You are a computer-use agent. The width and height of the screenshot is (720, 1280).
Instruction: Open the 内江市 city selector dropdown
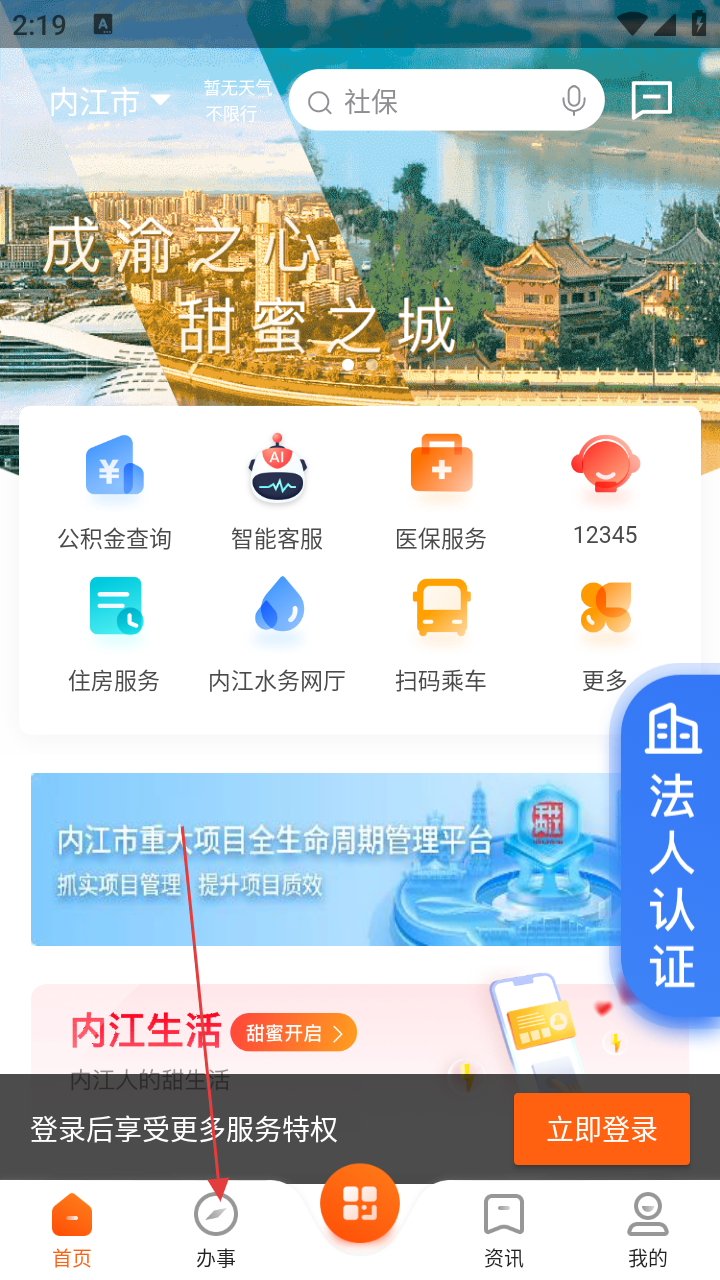tap(110, 102)
